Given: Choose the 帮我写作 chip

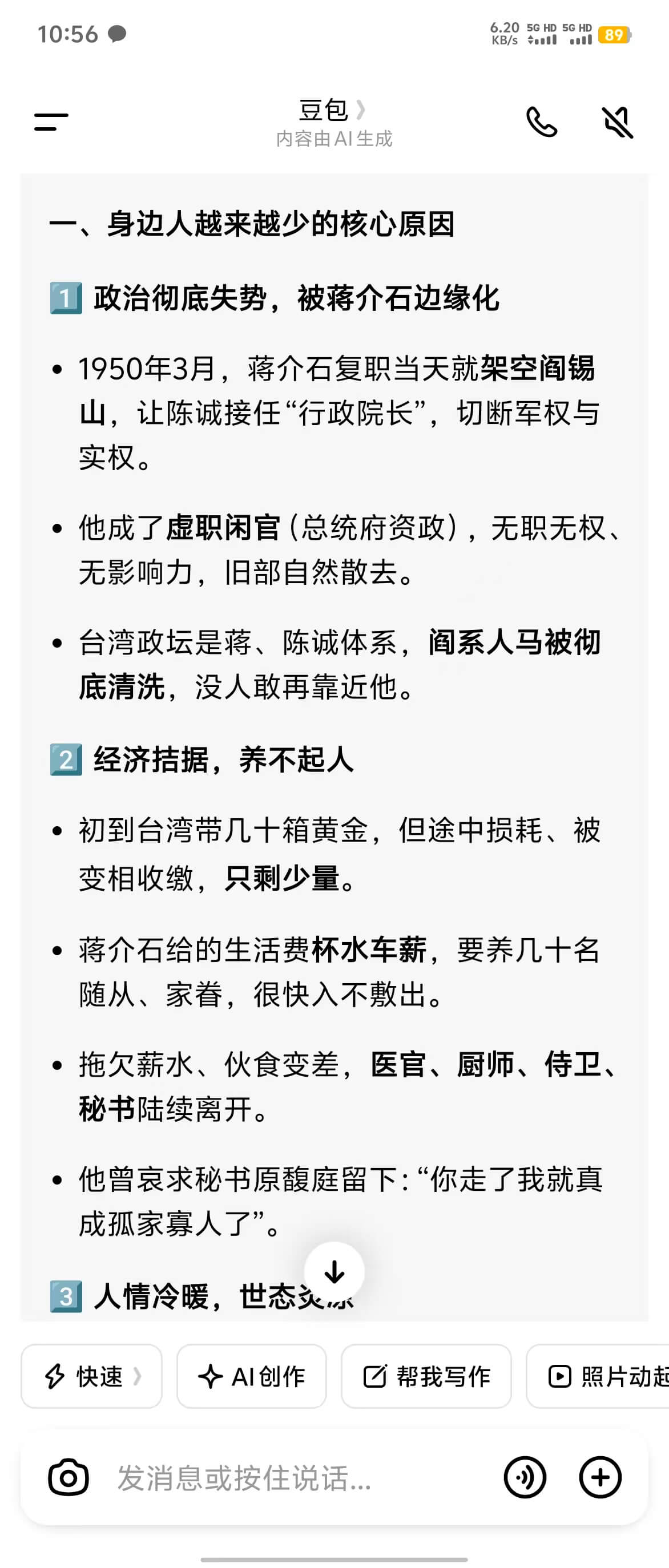Looking at the screenshot, I should coord(426,1376).
